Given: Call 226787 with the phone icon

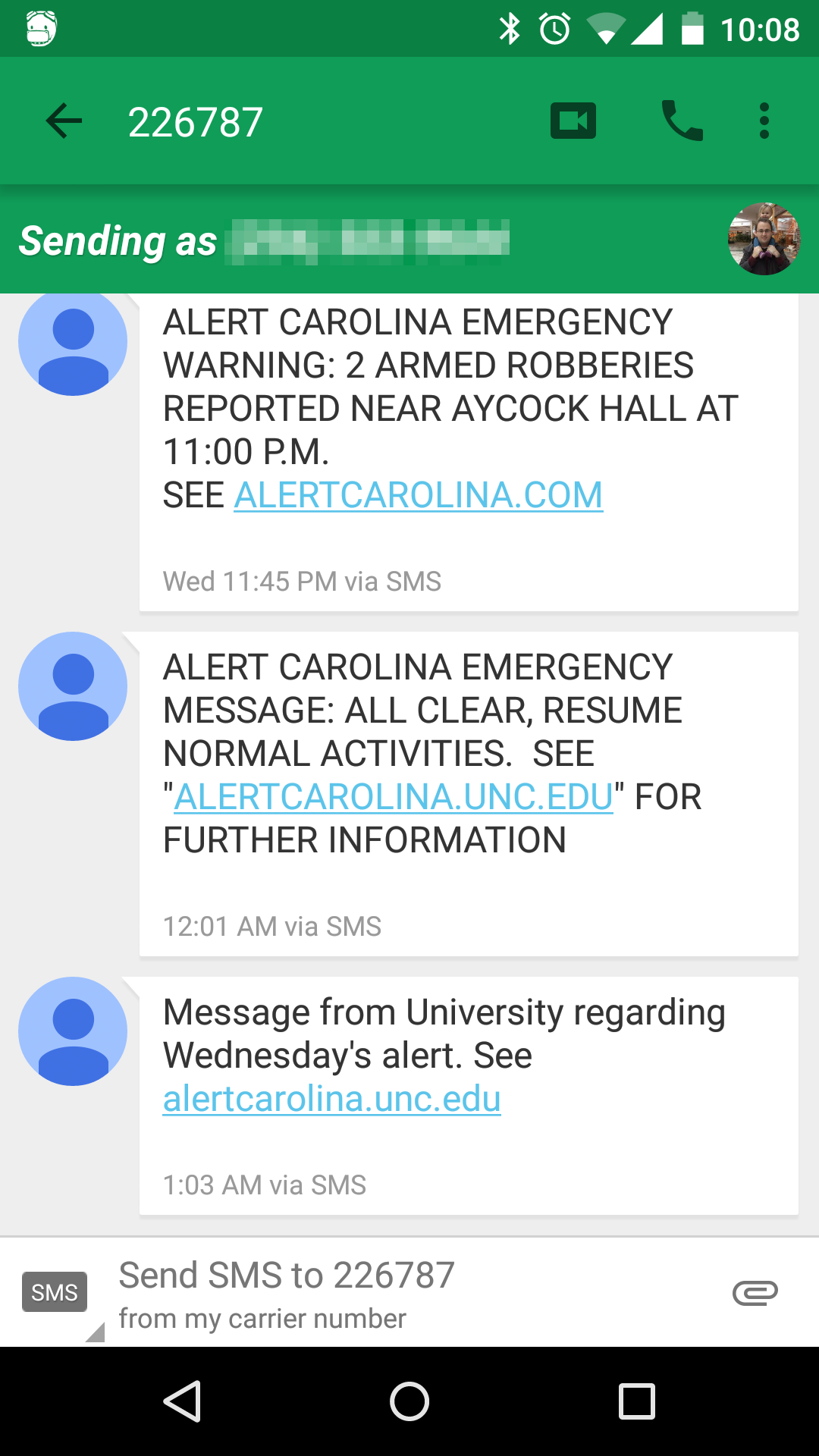Looking at the screenshot, I should tap(682, 121).
